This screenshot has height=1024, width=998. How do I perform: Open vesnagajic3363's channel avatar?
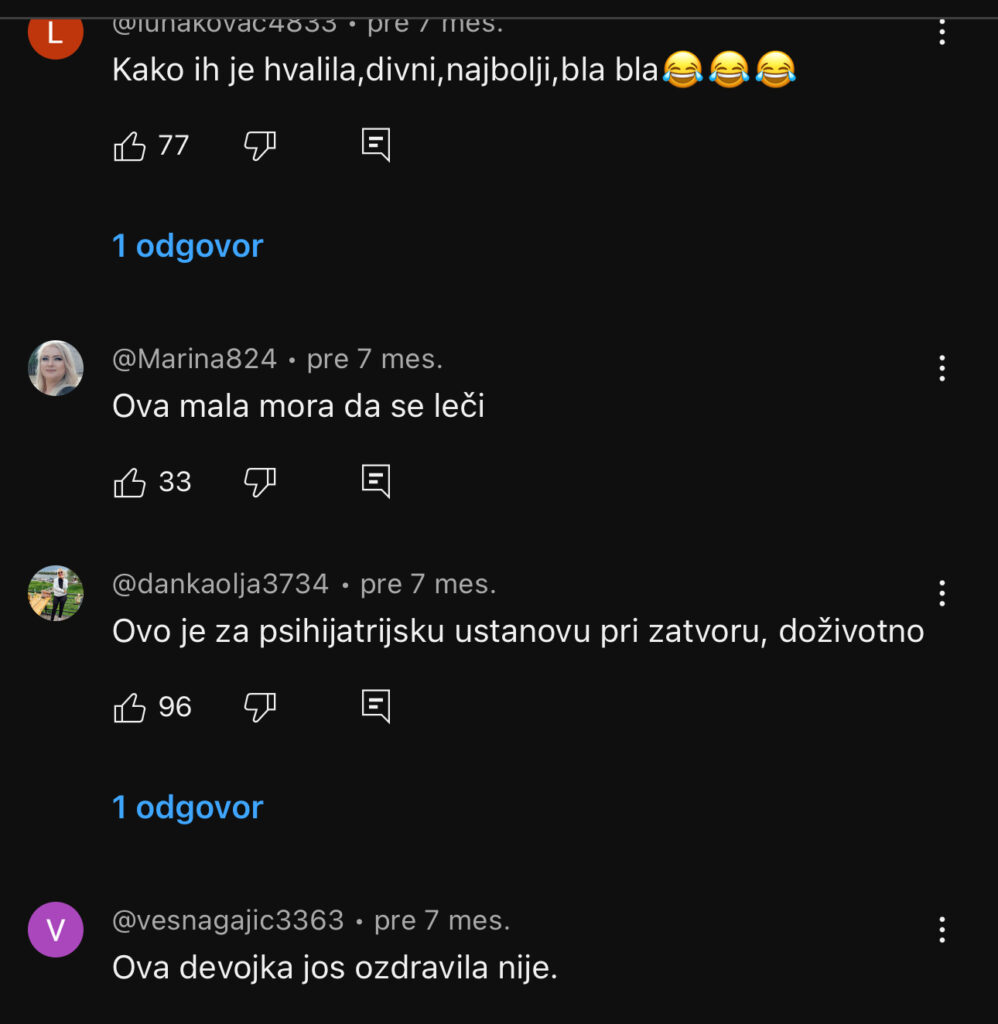pos(56,930)
